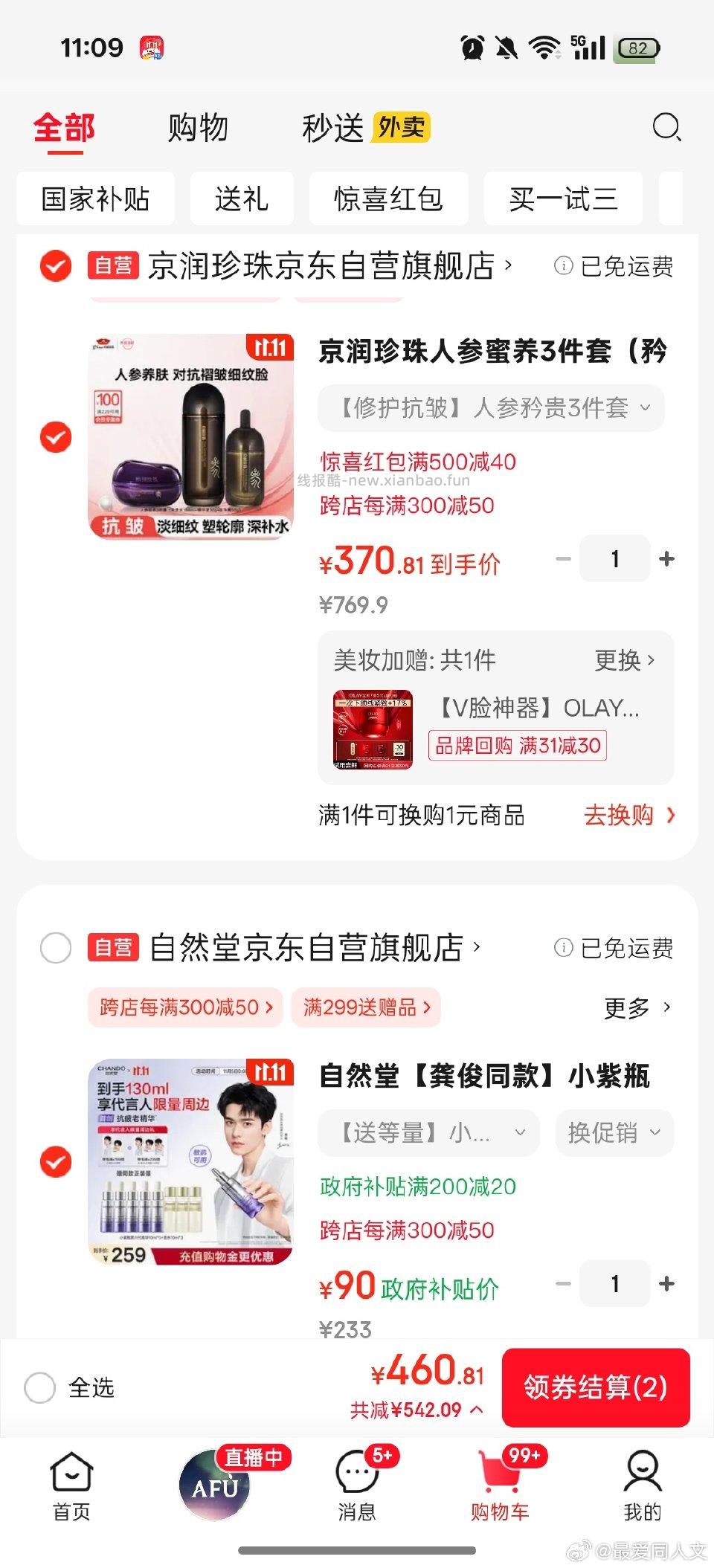Switch to the 购物 tab
This screenshot has height=1568, width=714.
198,128
